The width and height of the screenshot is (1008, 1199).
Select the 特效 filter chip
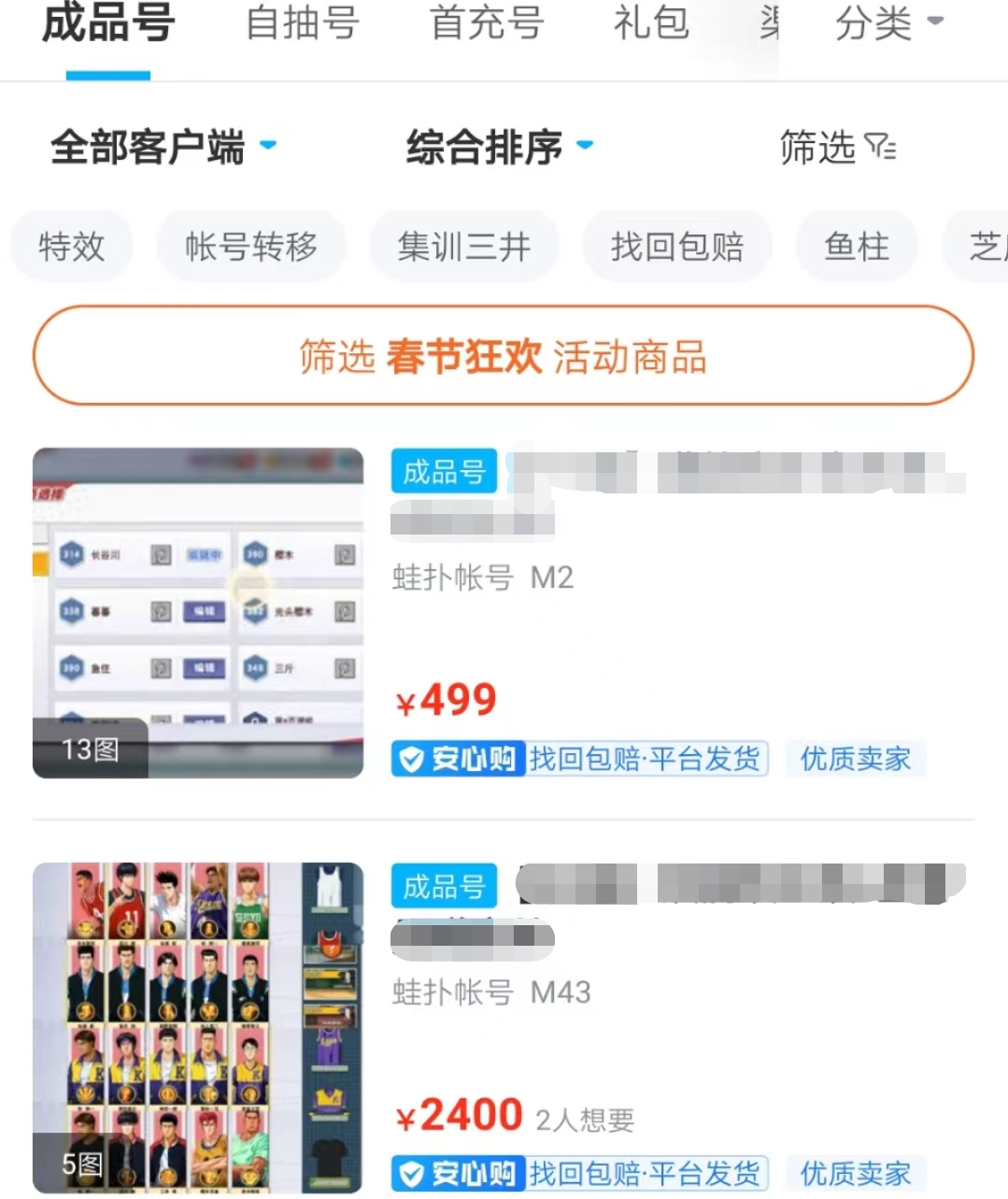tap(71, 247)
